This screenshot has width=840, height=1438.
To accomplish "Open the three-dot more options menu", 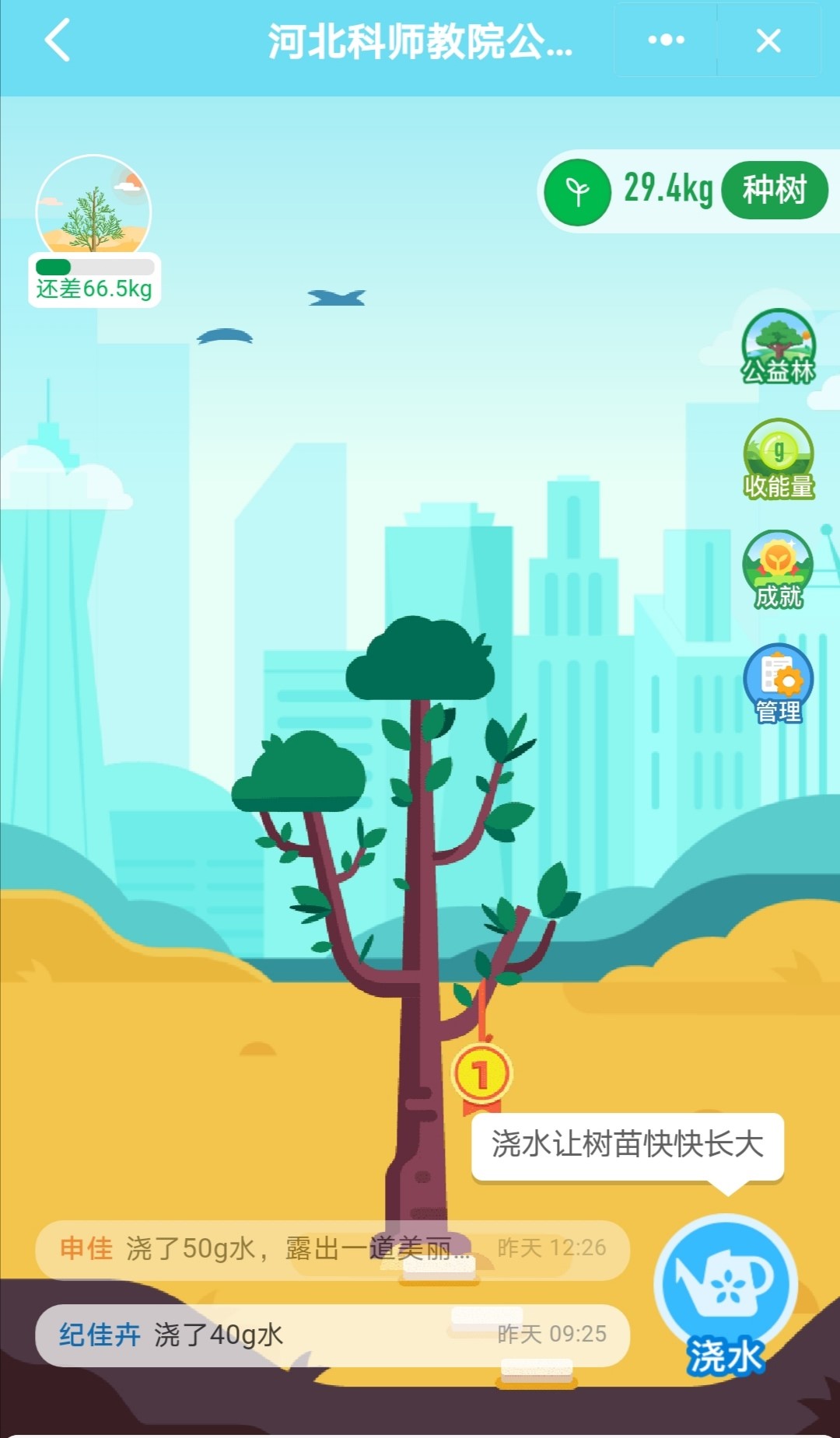I will click(x=666, y=40).
